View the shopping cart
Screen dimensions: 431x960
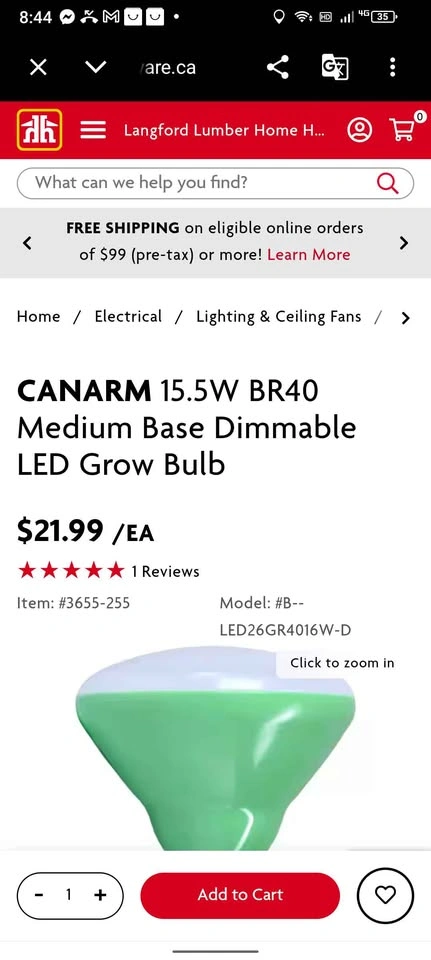pos(405,127)
